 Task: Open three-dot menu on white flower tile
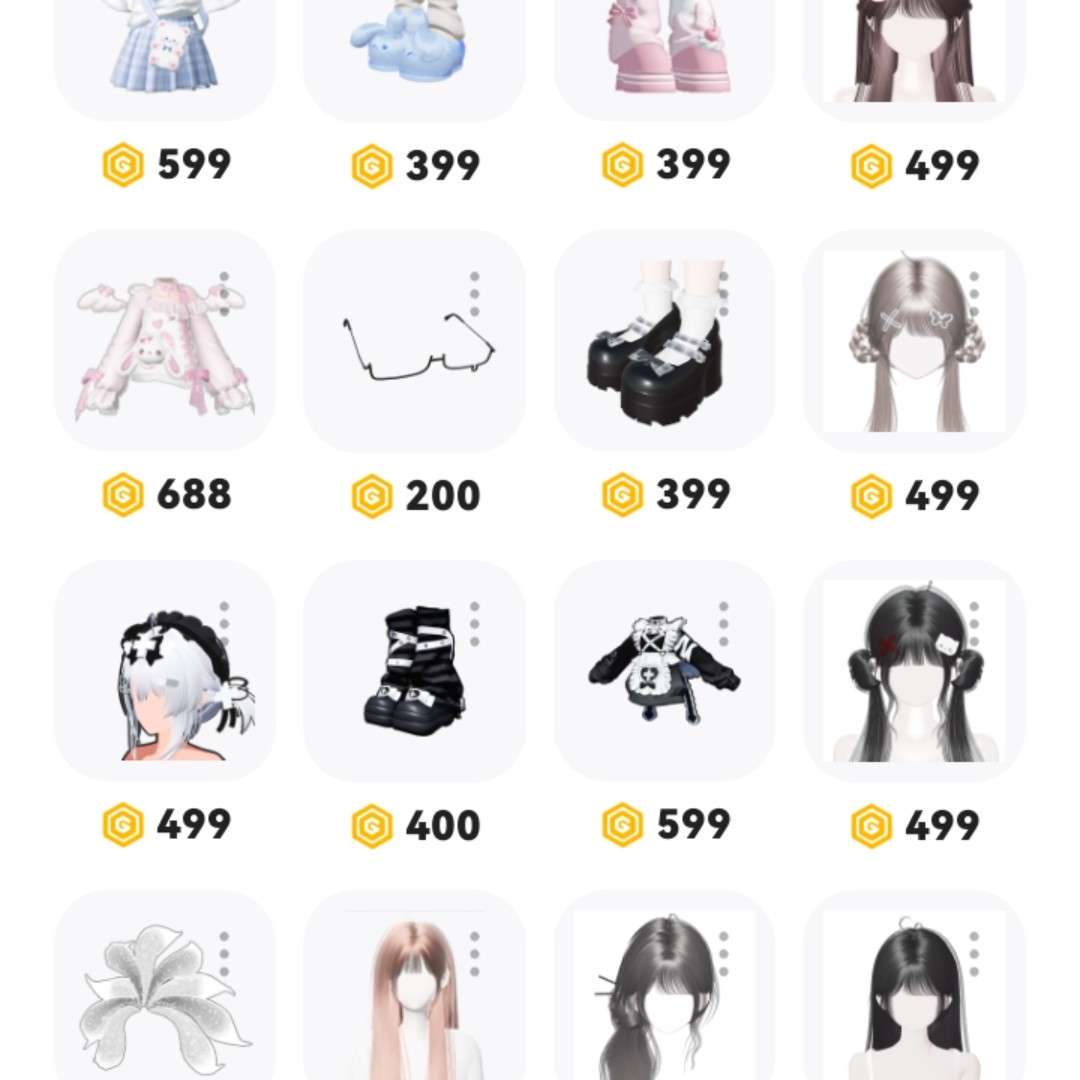(225, 954)
